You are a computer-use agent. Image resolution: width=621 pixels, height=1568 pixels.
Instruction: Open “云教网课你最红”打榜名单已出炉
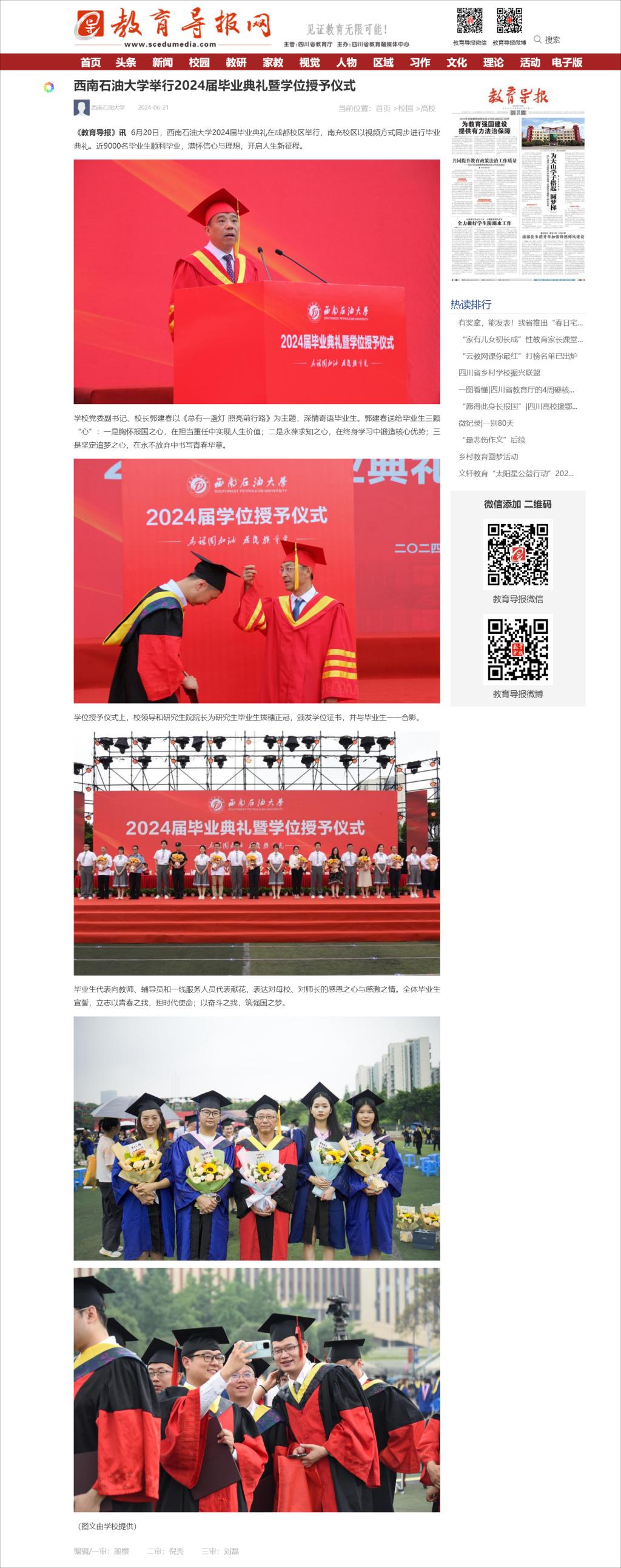tap(519, 356)
